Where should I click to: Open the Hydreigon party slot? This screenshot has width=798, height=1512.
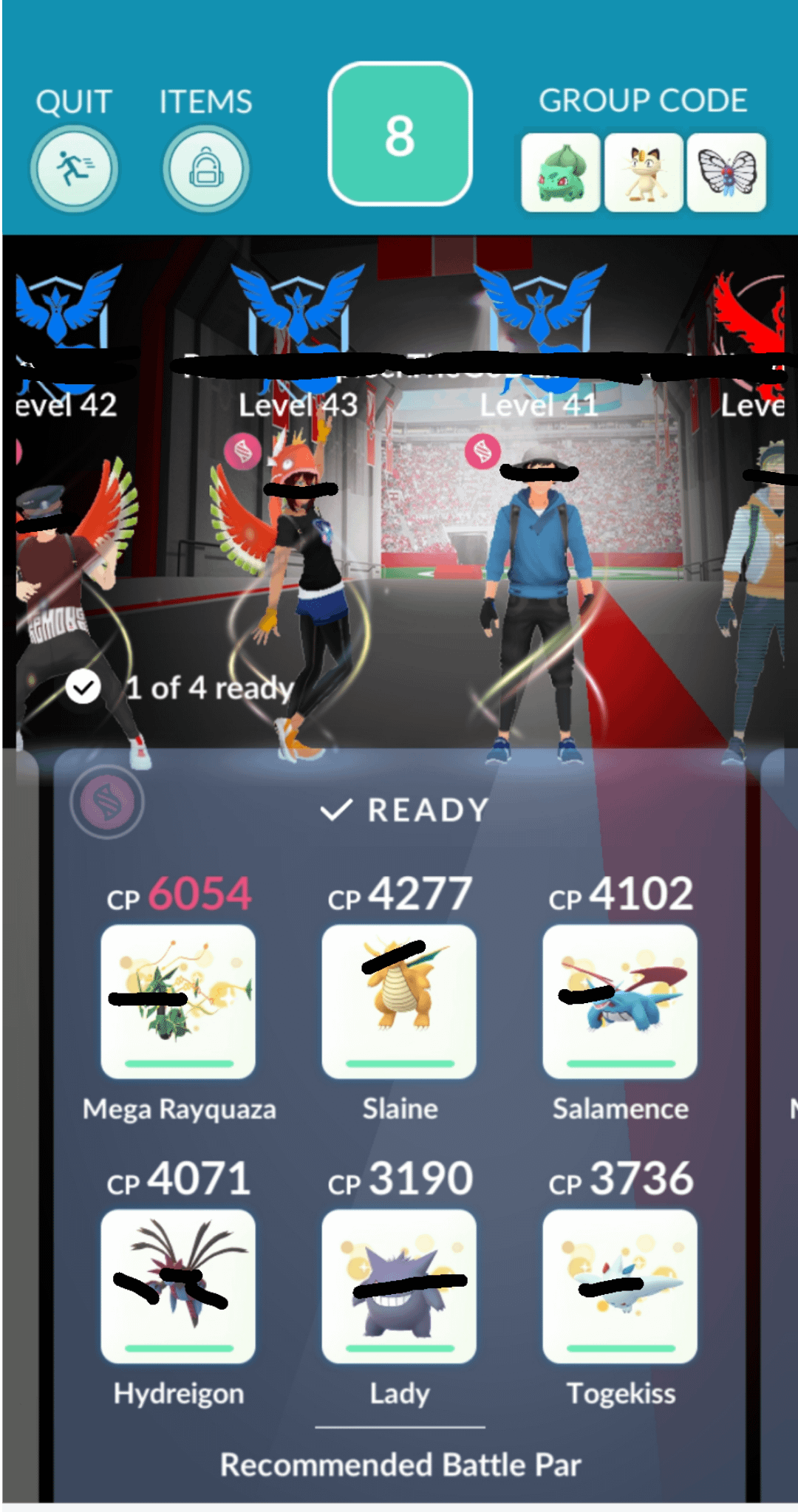click(178, 1286)
